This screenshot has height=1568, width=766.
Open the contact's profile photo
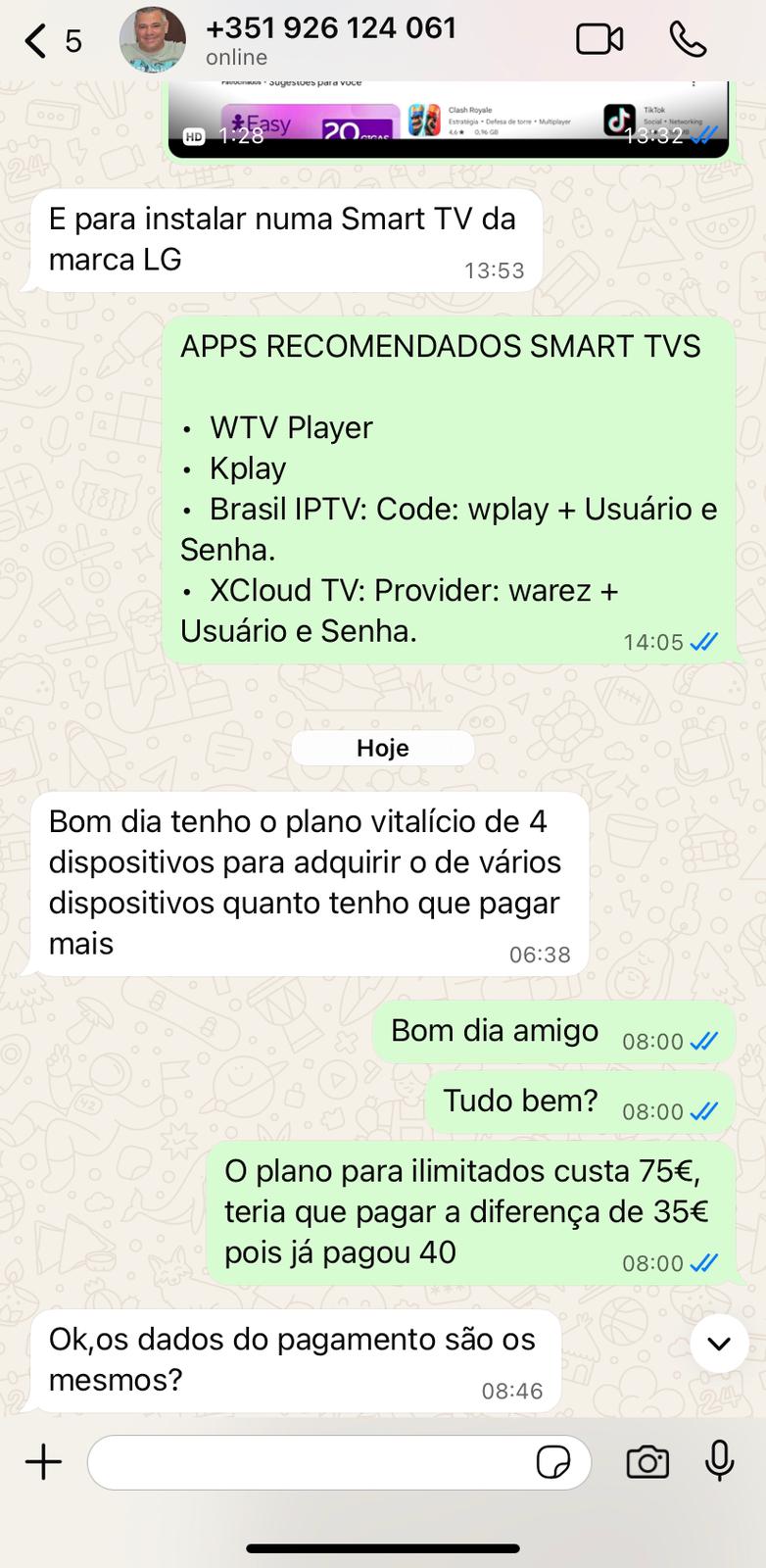click(x=152, y=40)
